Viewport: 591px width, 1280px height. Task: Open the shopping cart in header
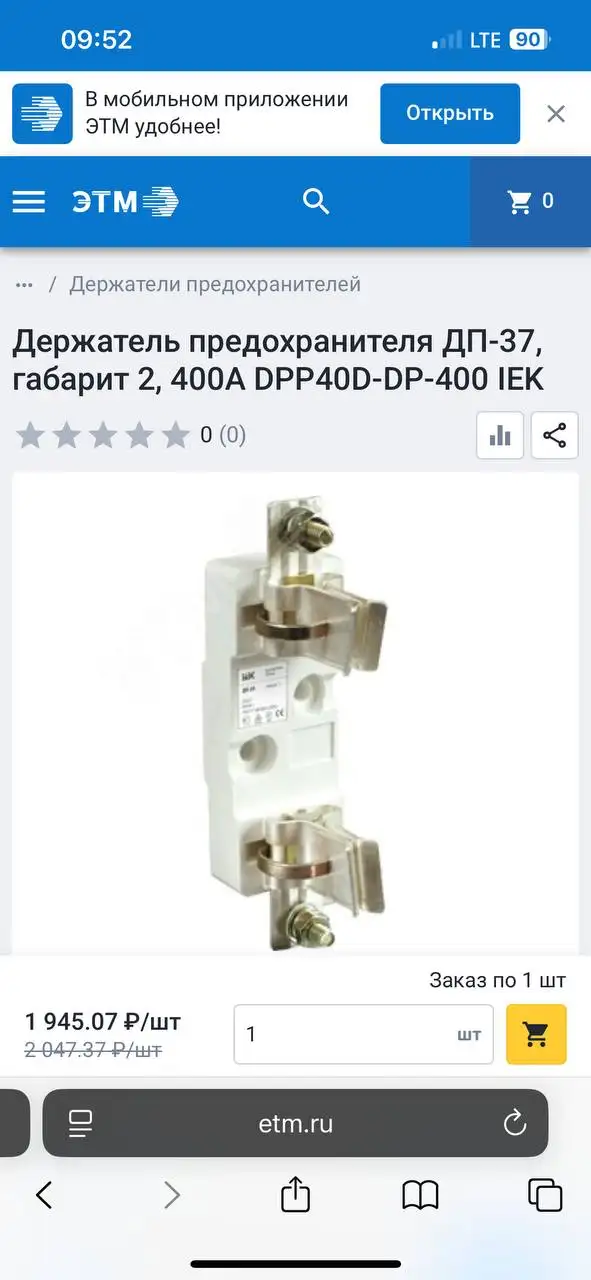point(531,202)
